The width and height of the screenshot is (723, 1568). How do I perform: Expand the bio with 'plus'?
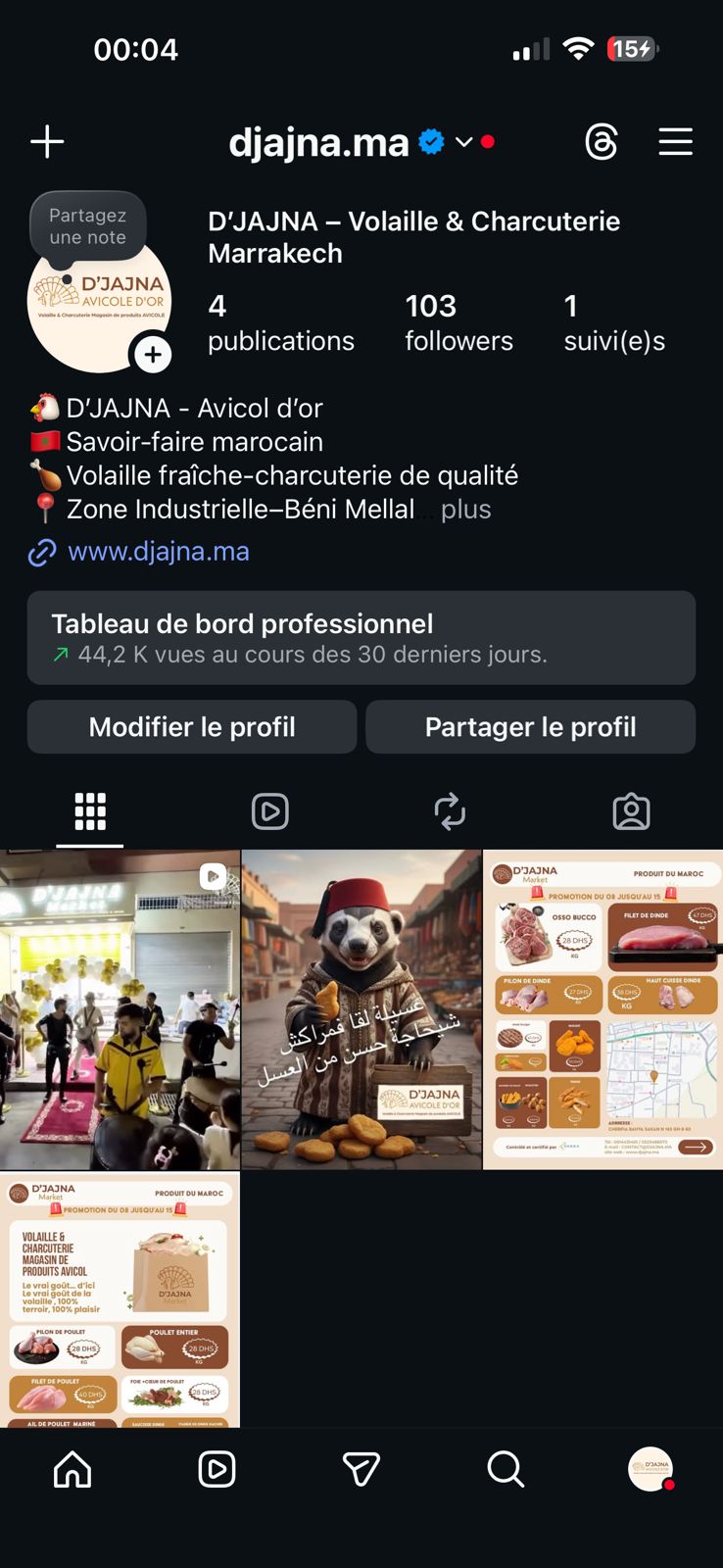465,510
